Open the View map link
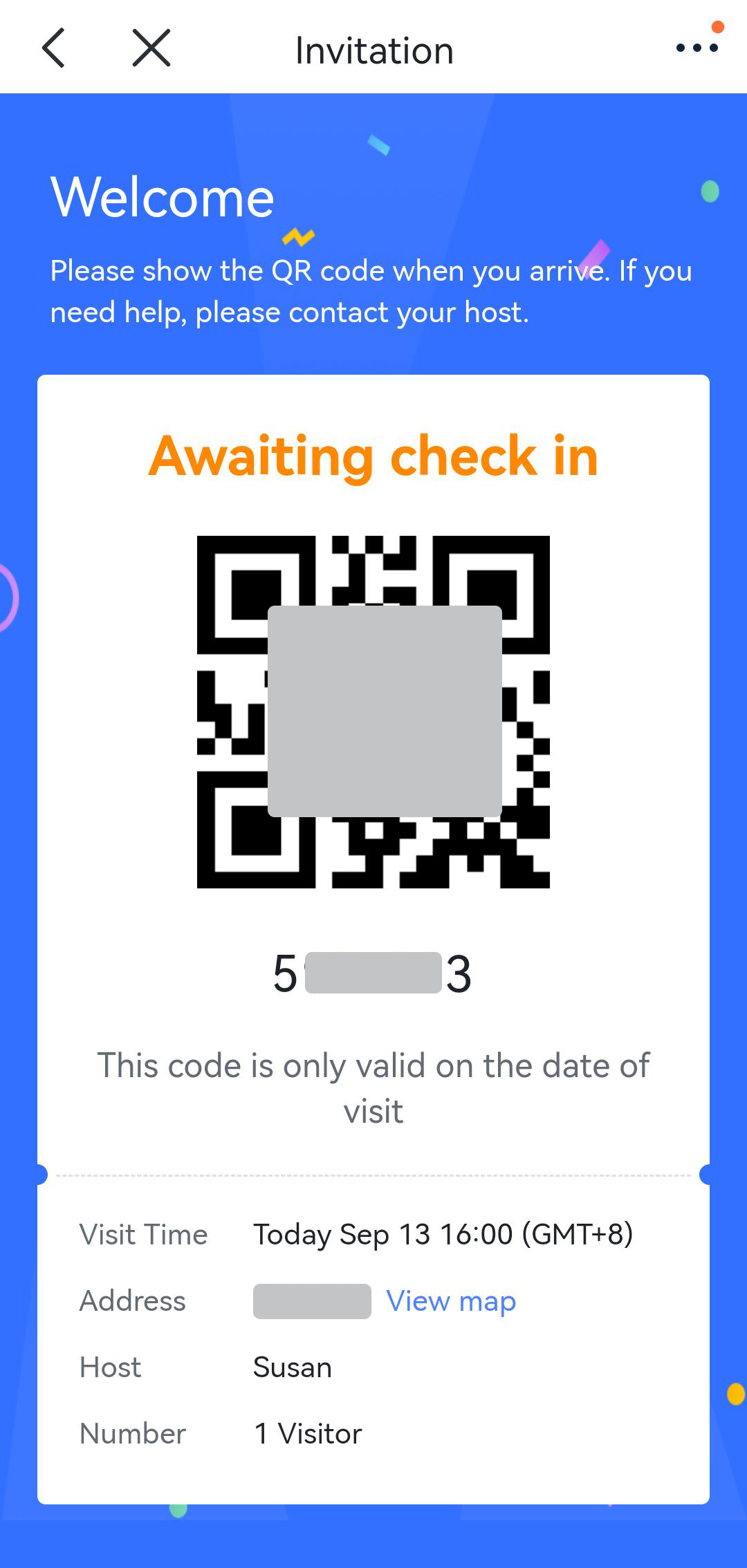 coord(451,1301)
